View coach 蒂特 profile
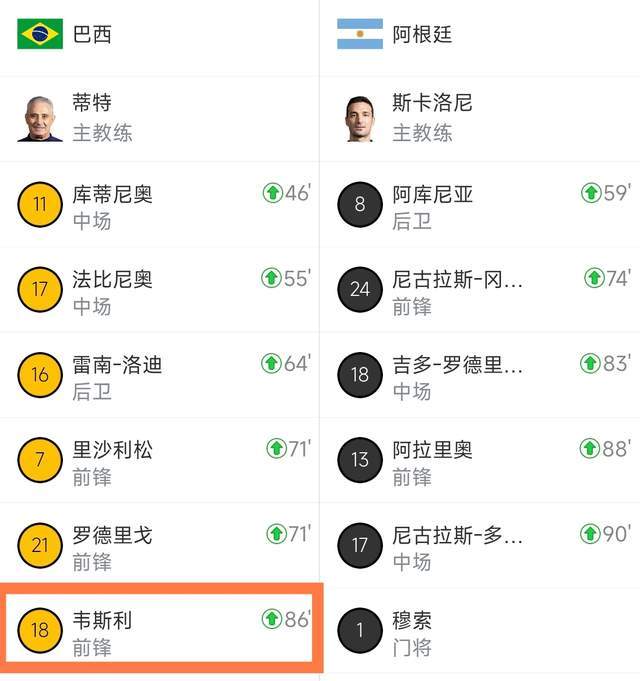Image resolution: width=640 pixels, height=681 pixels. click(x=159, y=118)
